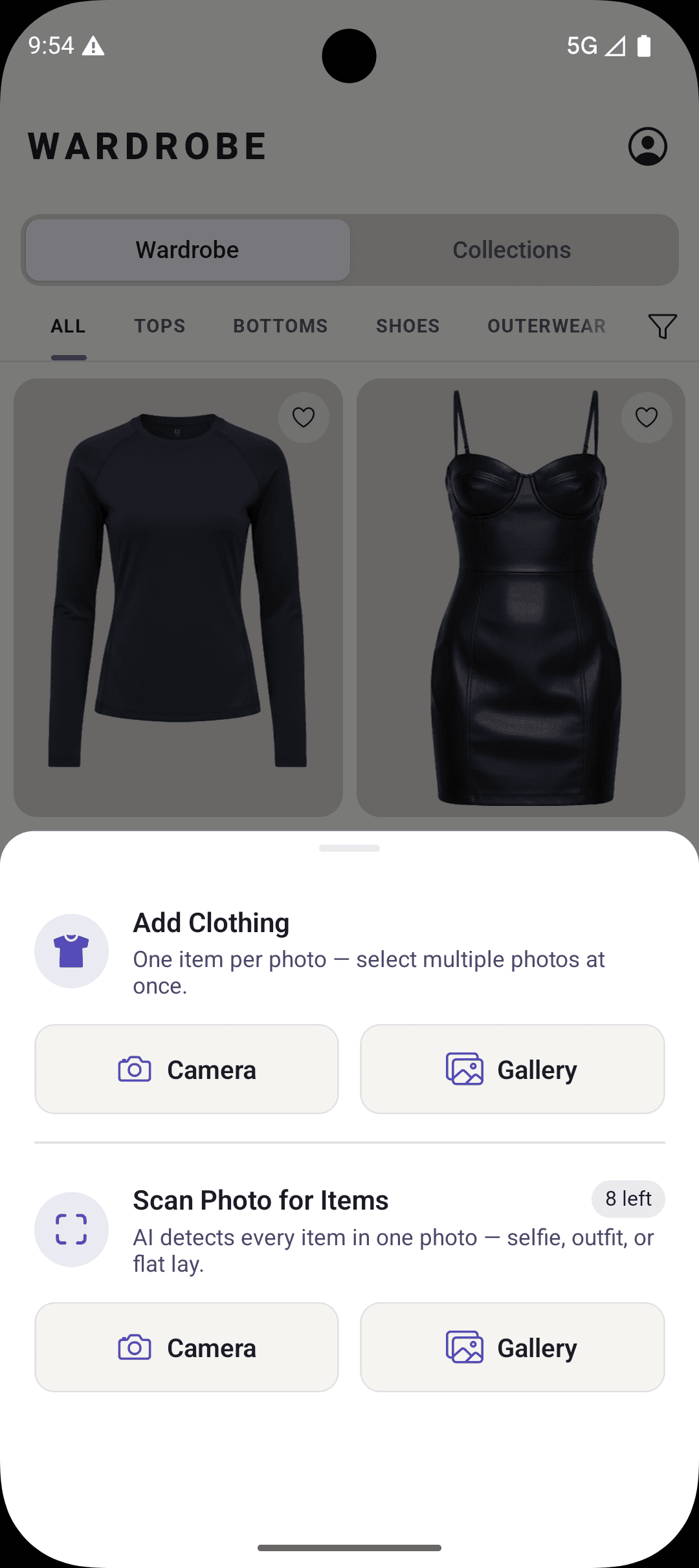Select the BOTTOMS category tab
The height and width of the screenshot is (1568, 699).
[x=280, y=326]
